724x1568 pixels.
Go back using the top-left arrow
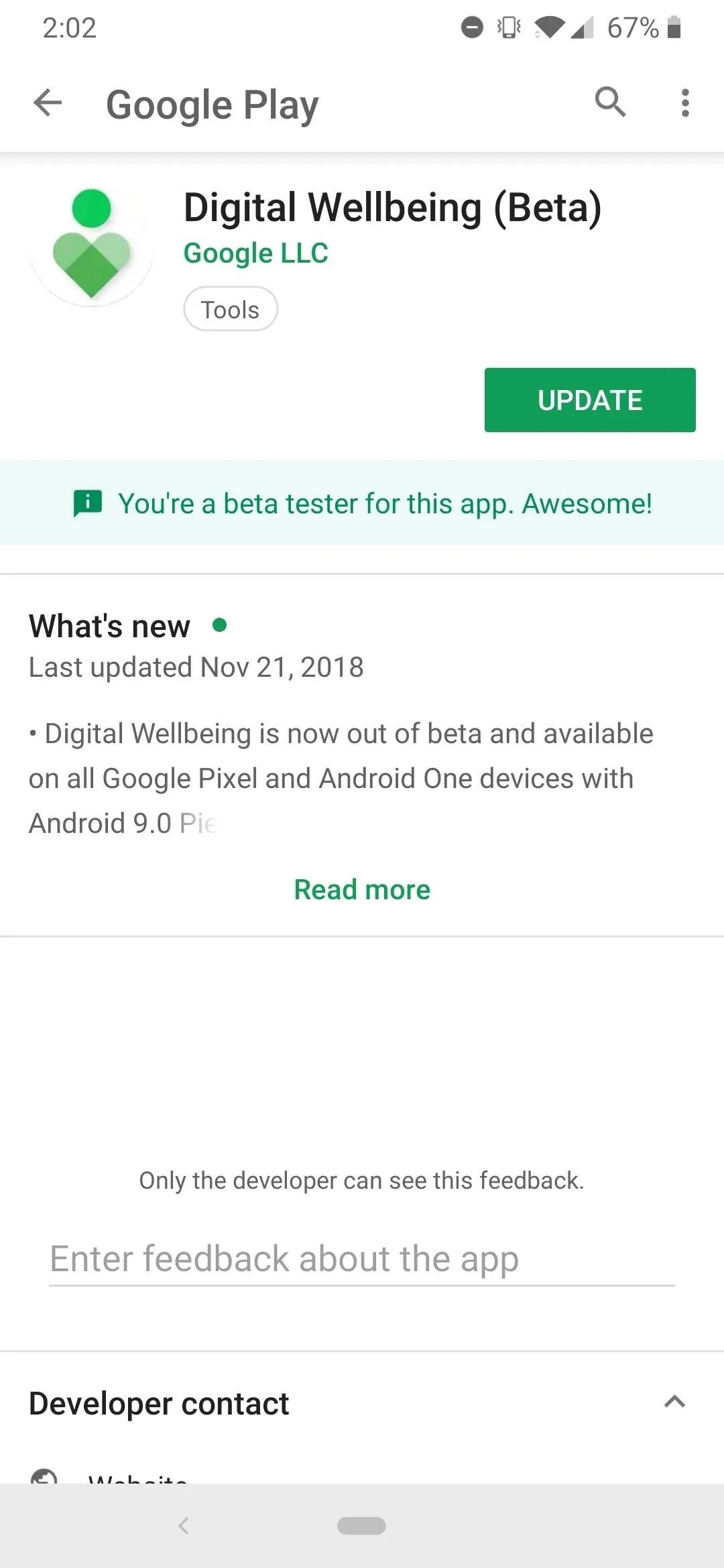pos(48,103)
